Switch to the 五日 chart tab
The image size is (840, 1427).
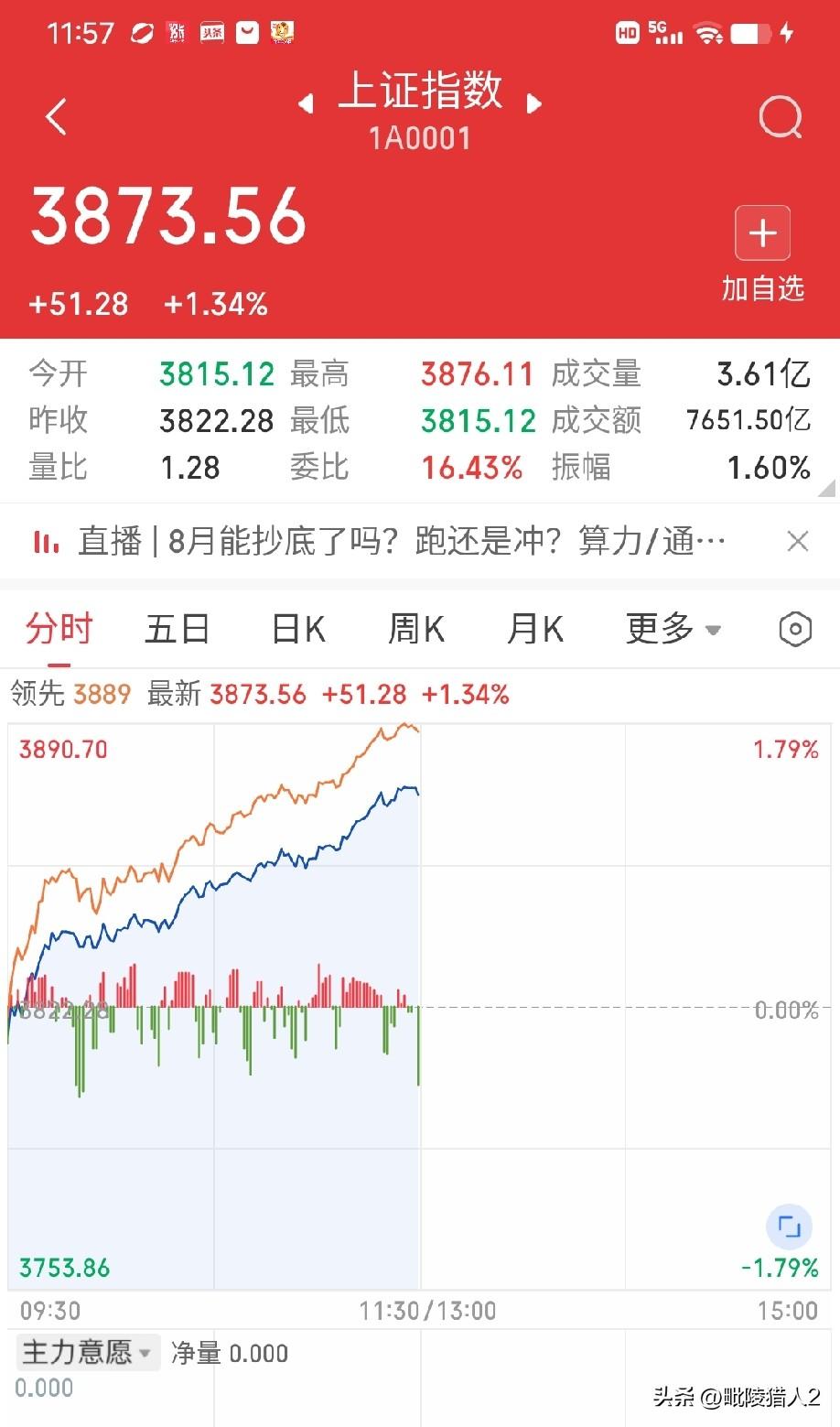(178, 629)
